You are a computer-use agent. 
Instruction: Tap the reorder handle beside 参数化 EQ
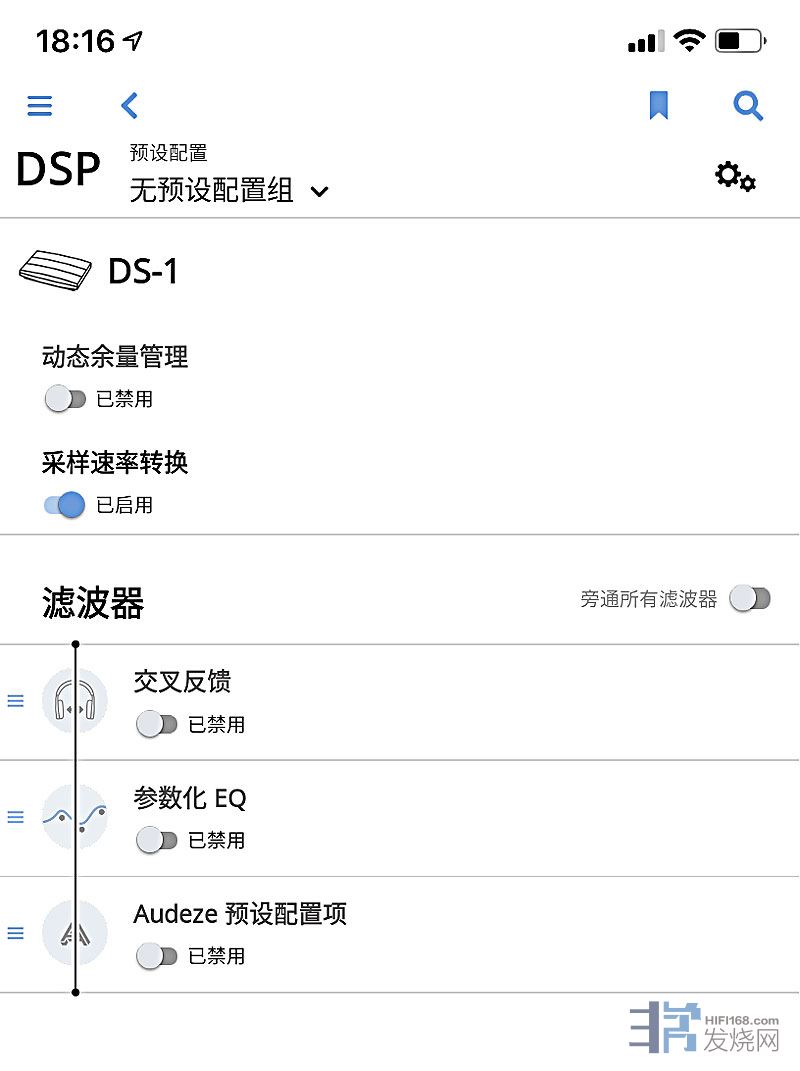[x=15, y=817]
